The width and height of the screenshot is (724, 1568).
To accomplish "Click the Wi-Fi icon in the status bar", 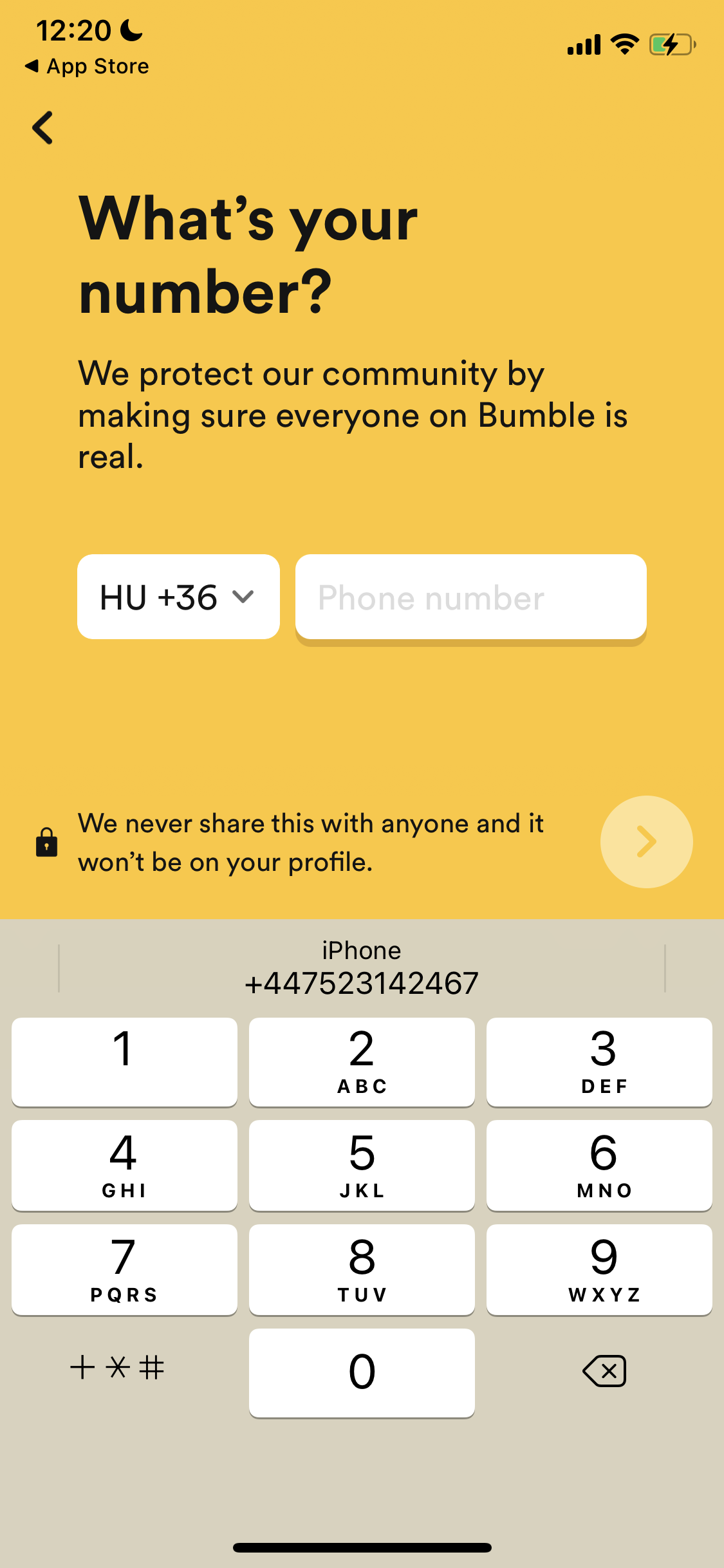I will [x=622, y=44].
